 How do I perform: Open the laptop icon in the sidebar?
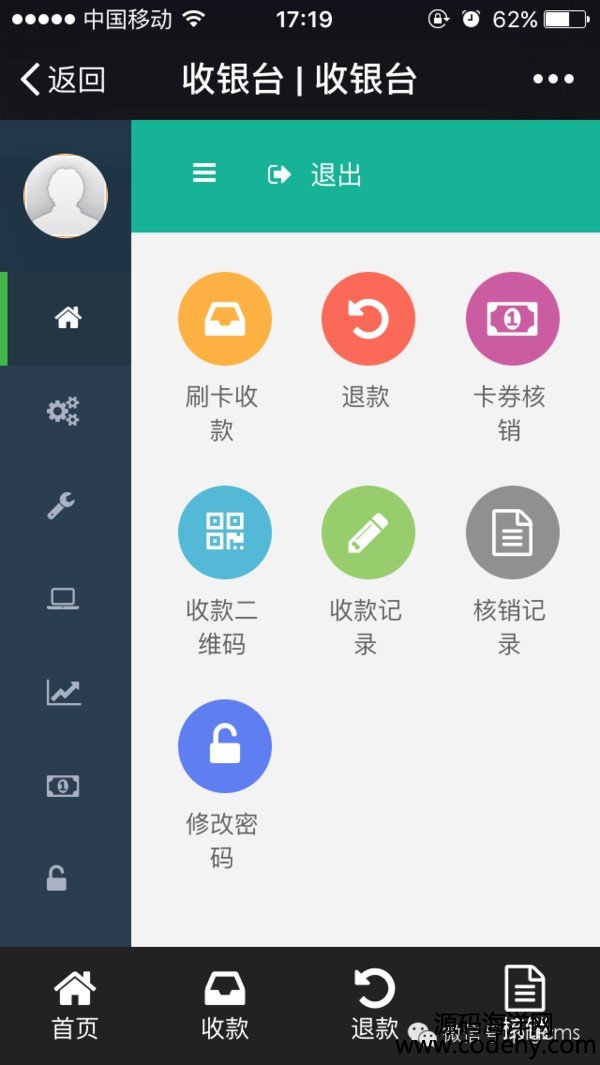[x=63, y=599]
